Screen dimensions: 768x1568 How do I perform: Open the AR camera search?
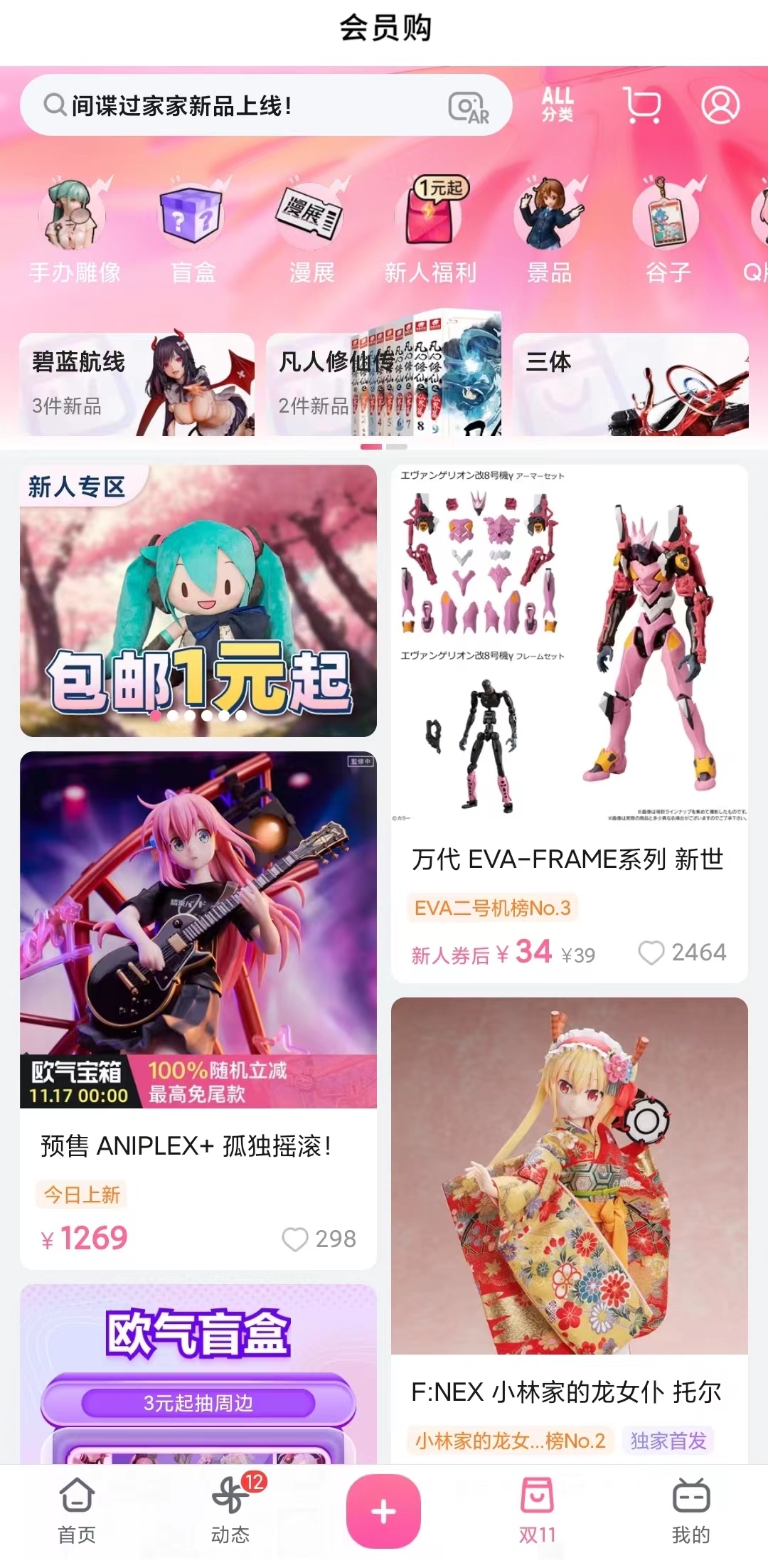tap(468, 107)
